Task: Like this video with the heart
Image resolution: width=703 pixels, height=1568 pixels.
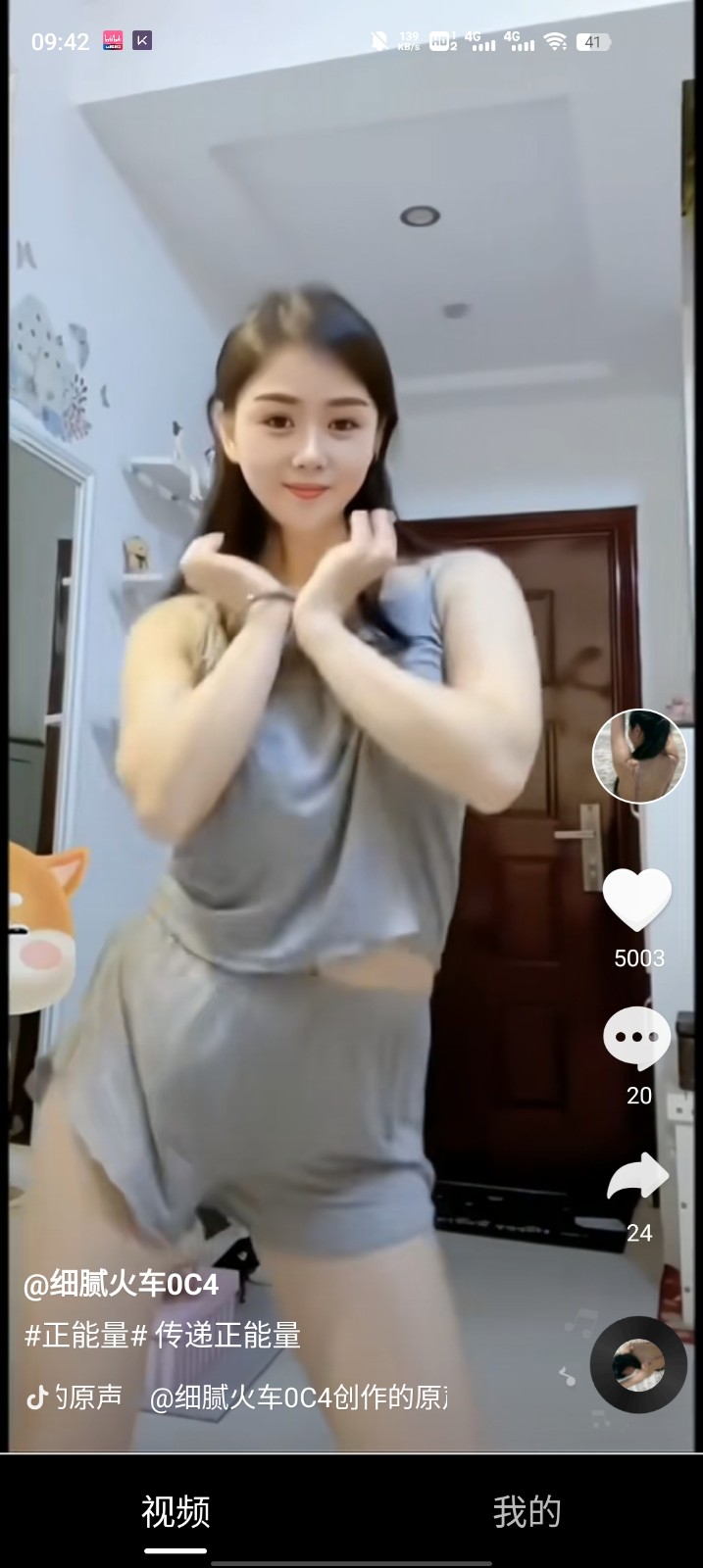Action: coord(637,899)
